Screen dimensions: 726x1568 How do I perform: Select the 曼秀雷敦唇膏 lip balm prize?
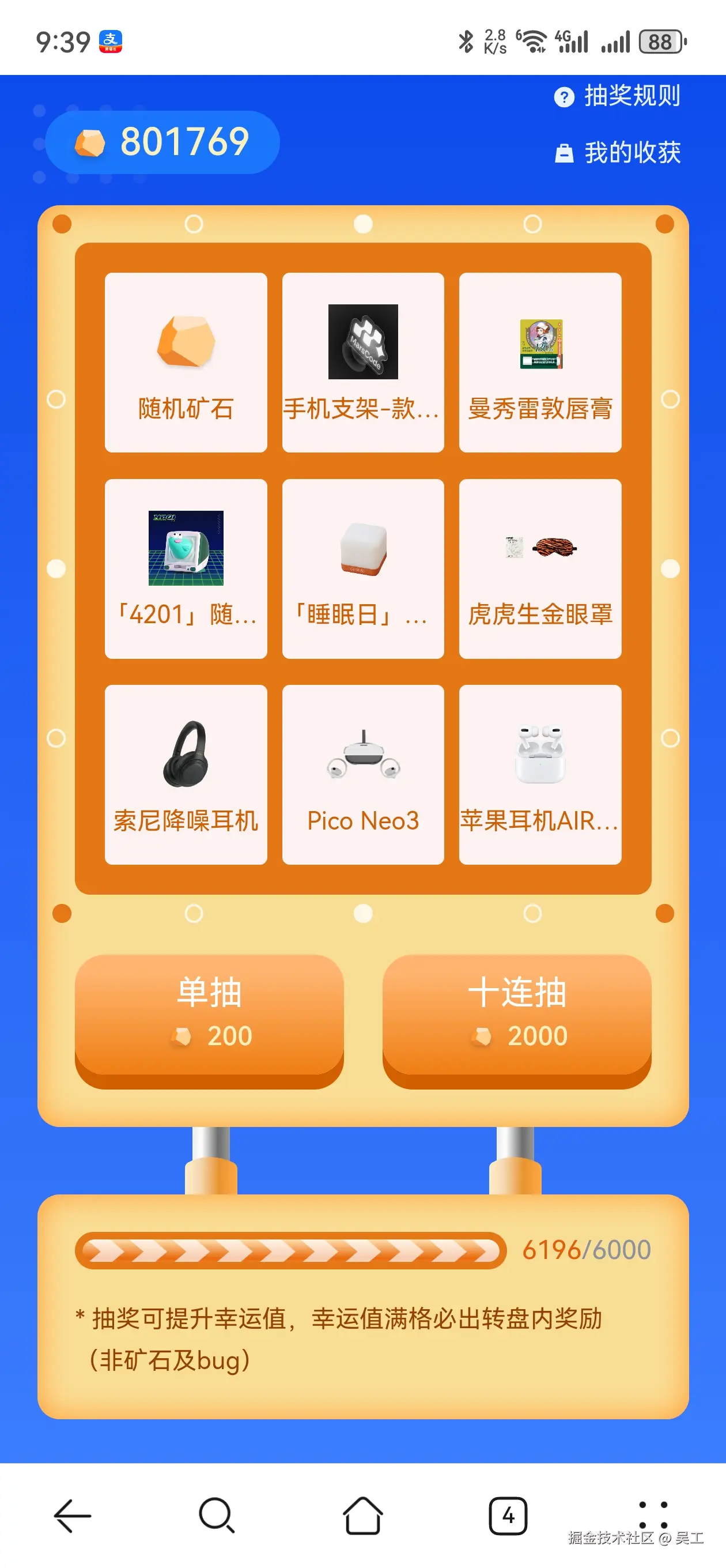pos(539,362)
